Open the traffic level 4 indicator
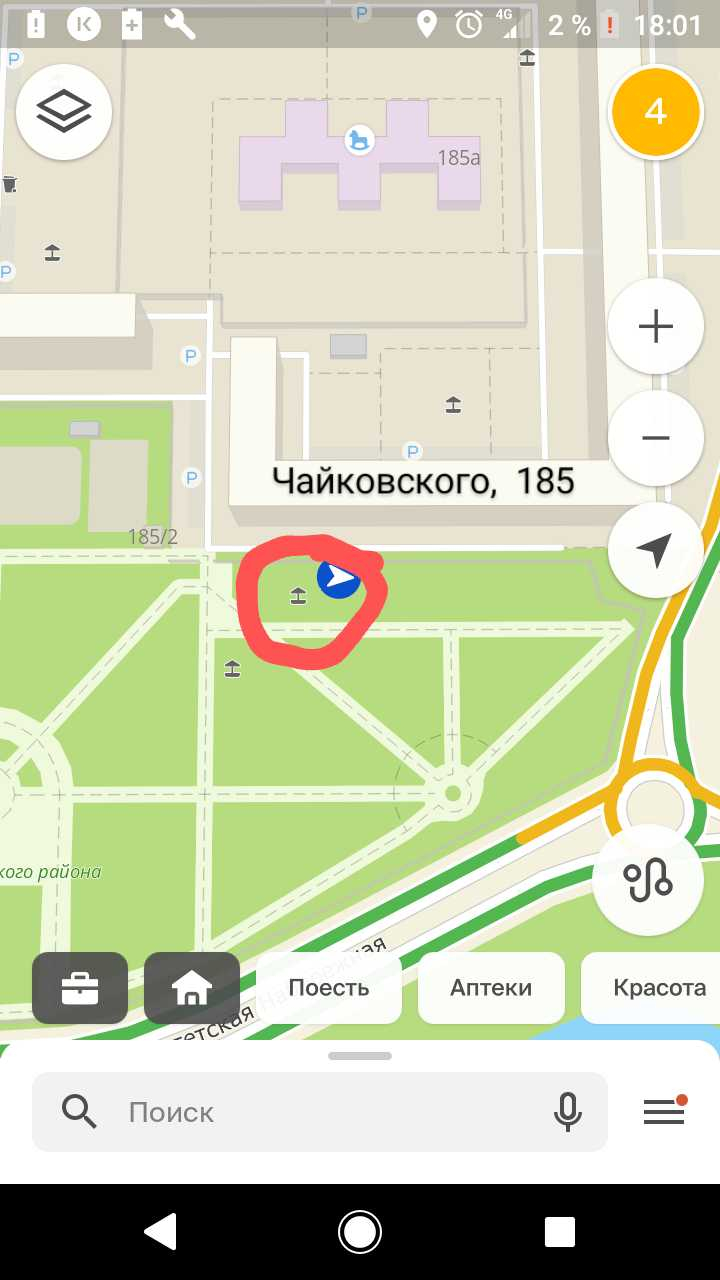Image resolution: width=720 pixels, height=1280 pixels. tap(655, 111)
